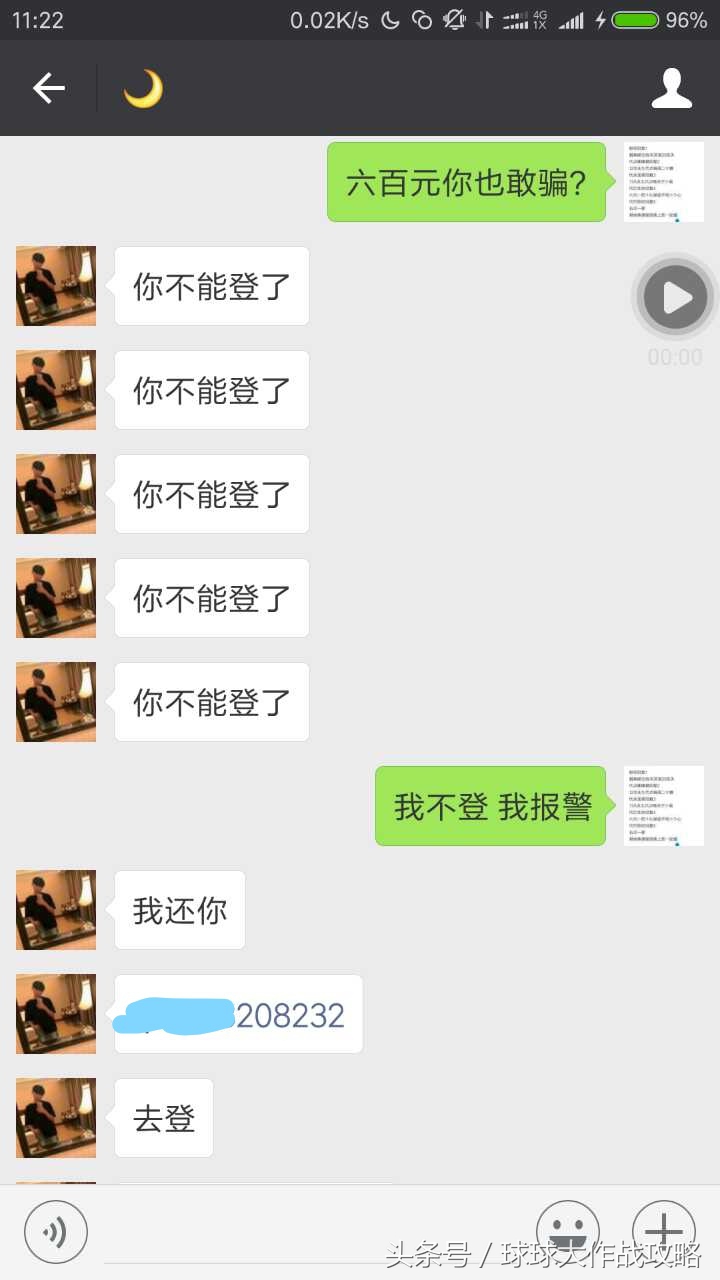Open the emoji picker icon
720x1280 pixels.
coord(568,1231)
